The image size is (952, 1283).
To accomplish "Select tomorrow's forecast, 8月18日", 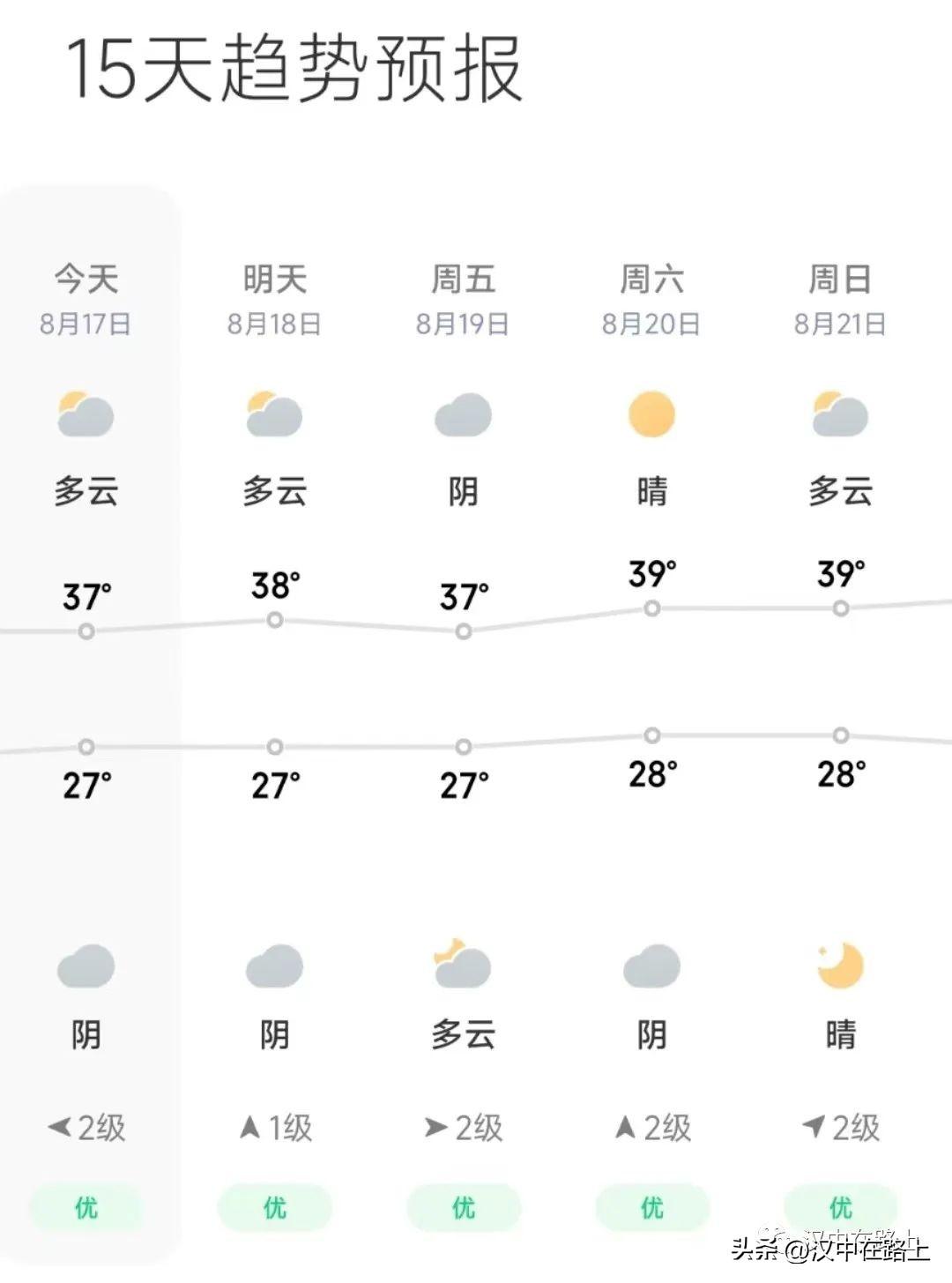I will tap(274, 300).
